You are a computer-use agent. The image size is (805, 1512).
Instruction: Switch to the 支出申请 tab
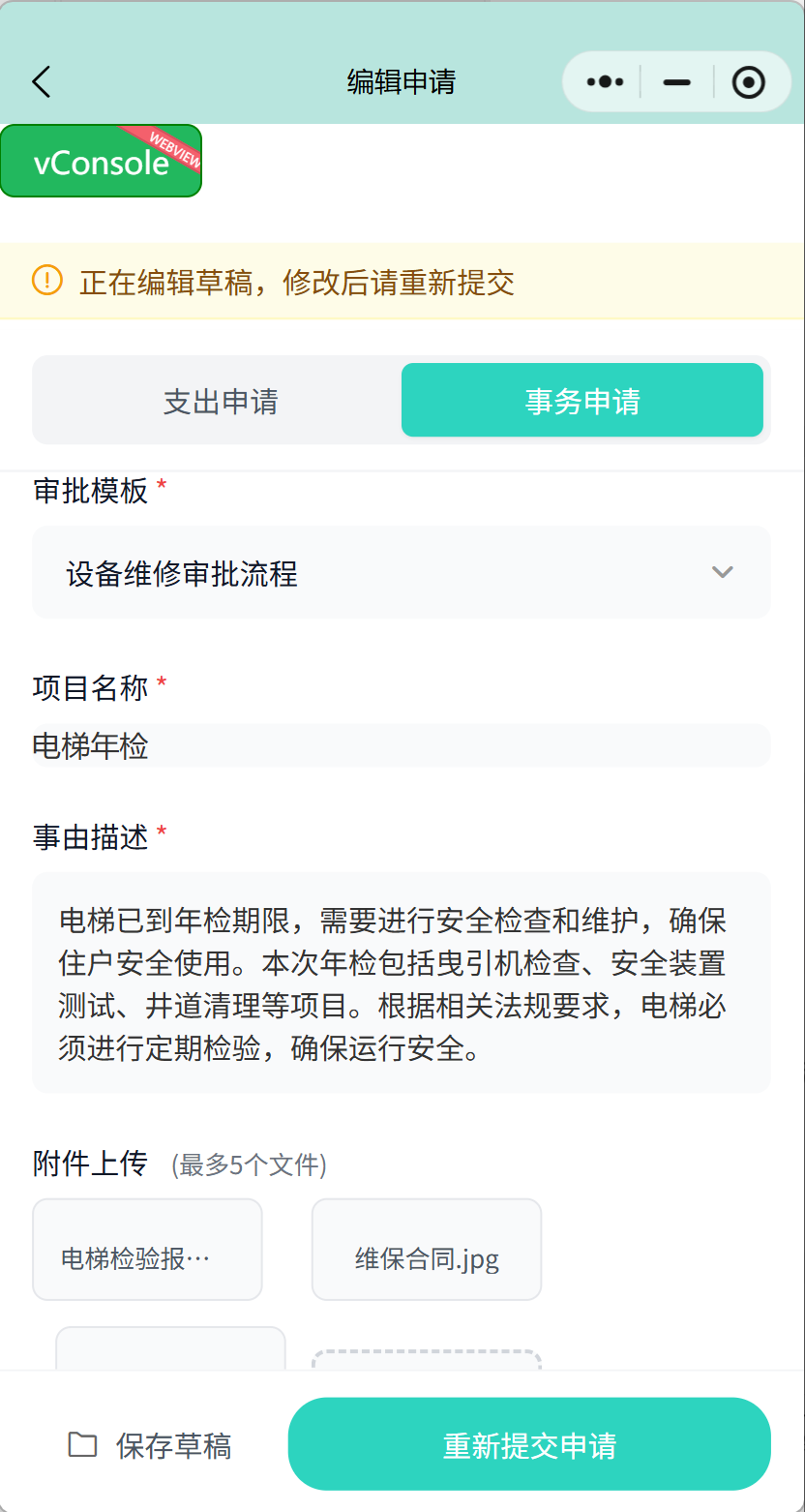coord(220,400)
